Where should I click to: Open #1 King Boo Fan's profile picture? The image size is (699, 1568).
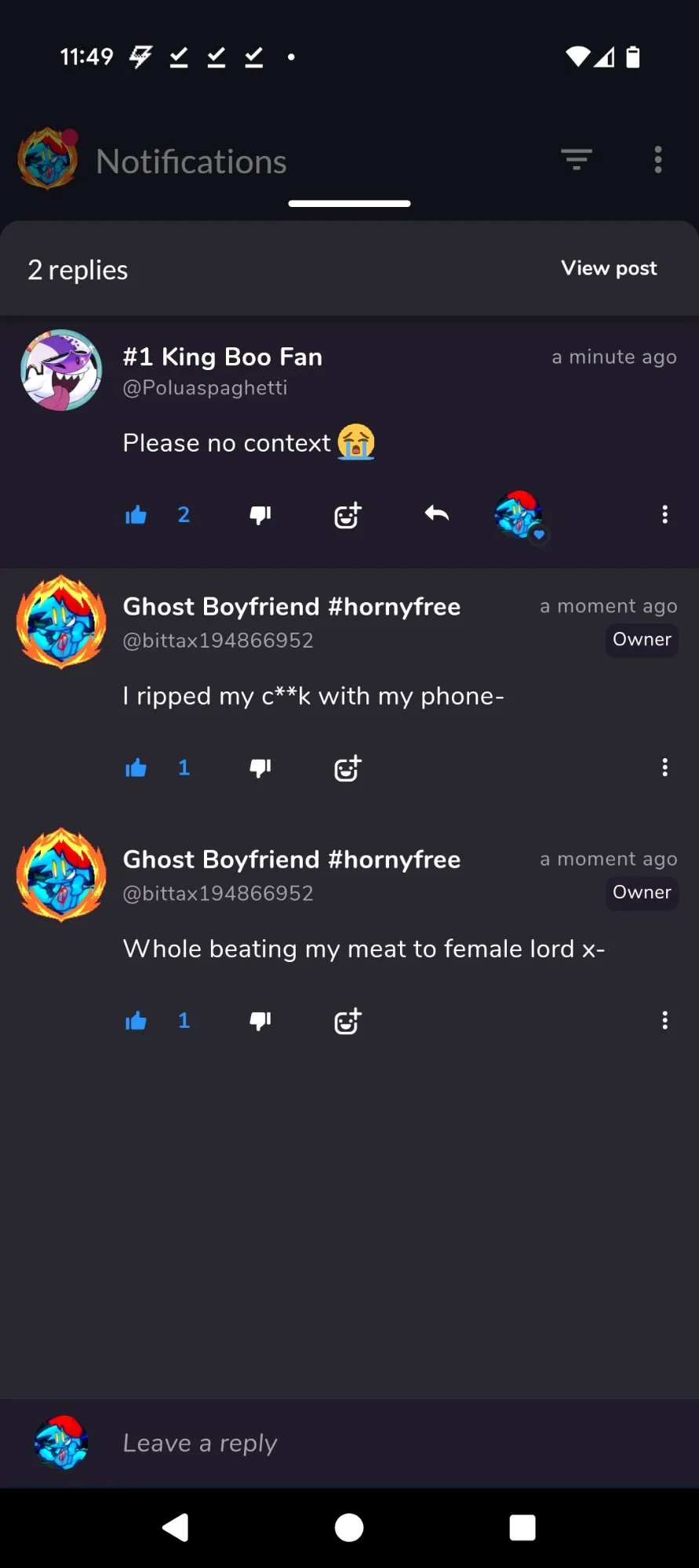[x=61, y=370]
